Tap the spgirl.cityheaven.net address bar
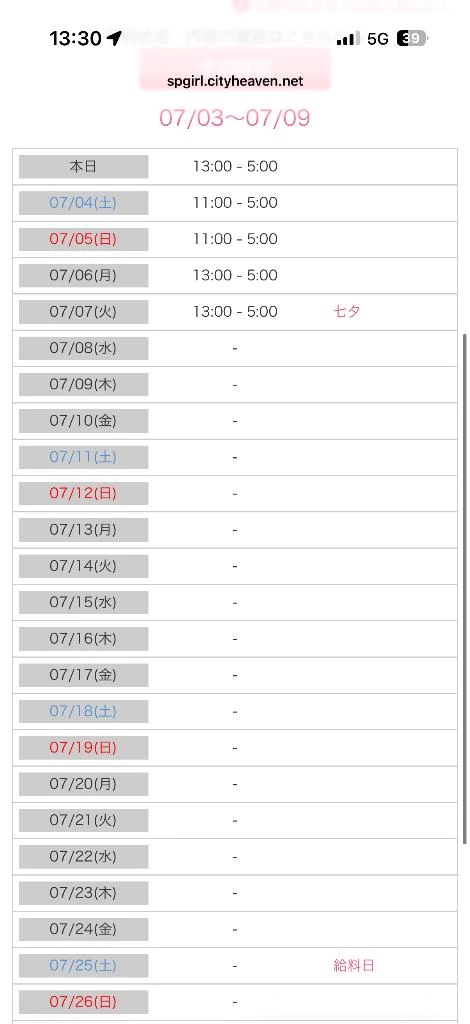This screenshot has width=470, height=1024. [235, 82]
